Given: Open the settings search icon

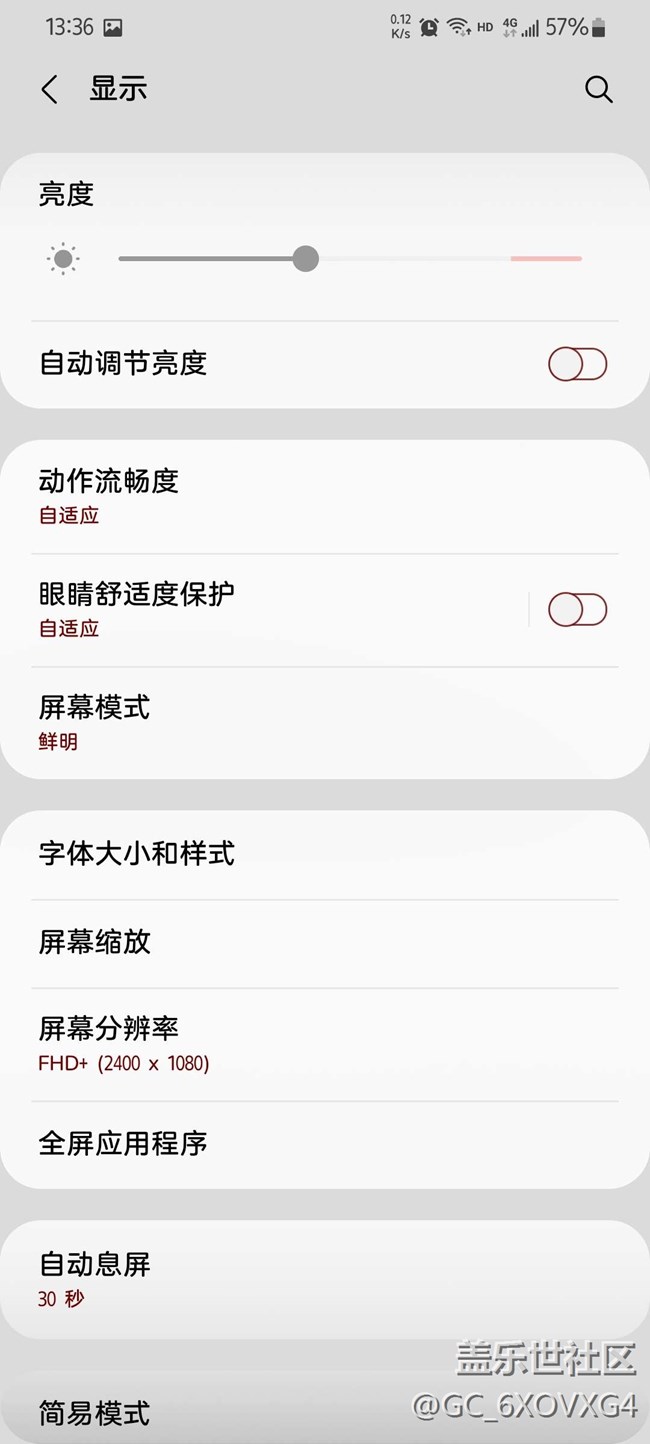Looking at the screenshot, I should tap(598, 90).
